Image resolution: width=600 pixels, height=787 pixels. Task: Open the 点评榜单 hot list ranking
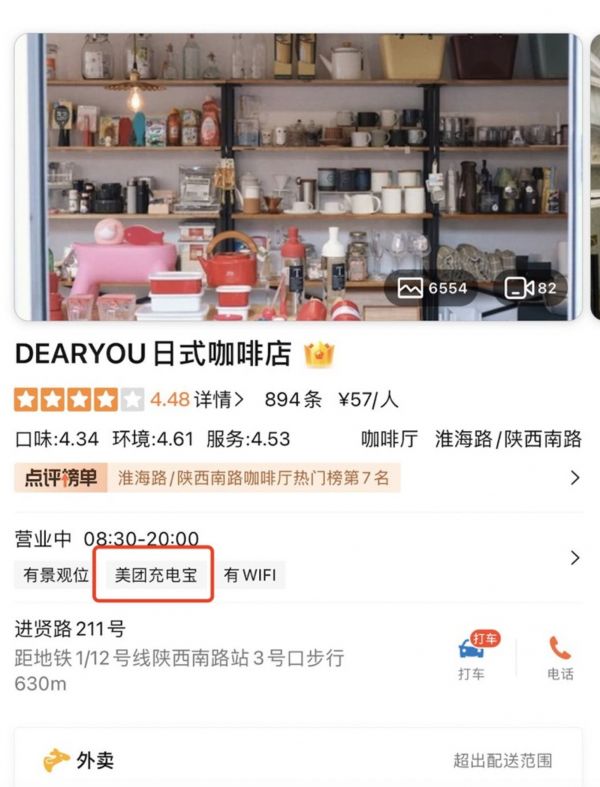tap(300, 478)
